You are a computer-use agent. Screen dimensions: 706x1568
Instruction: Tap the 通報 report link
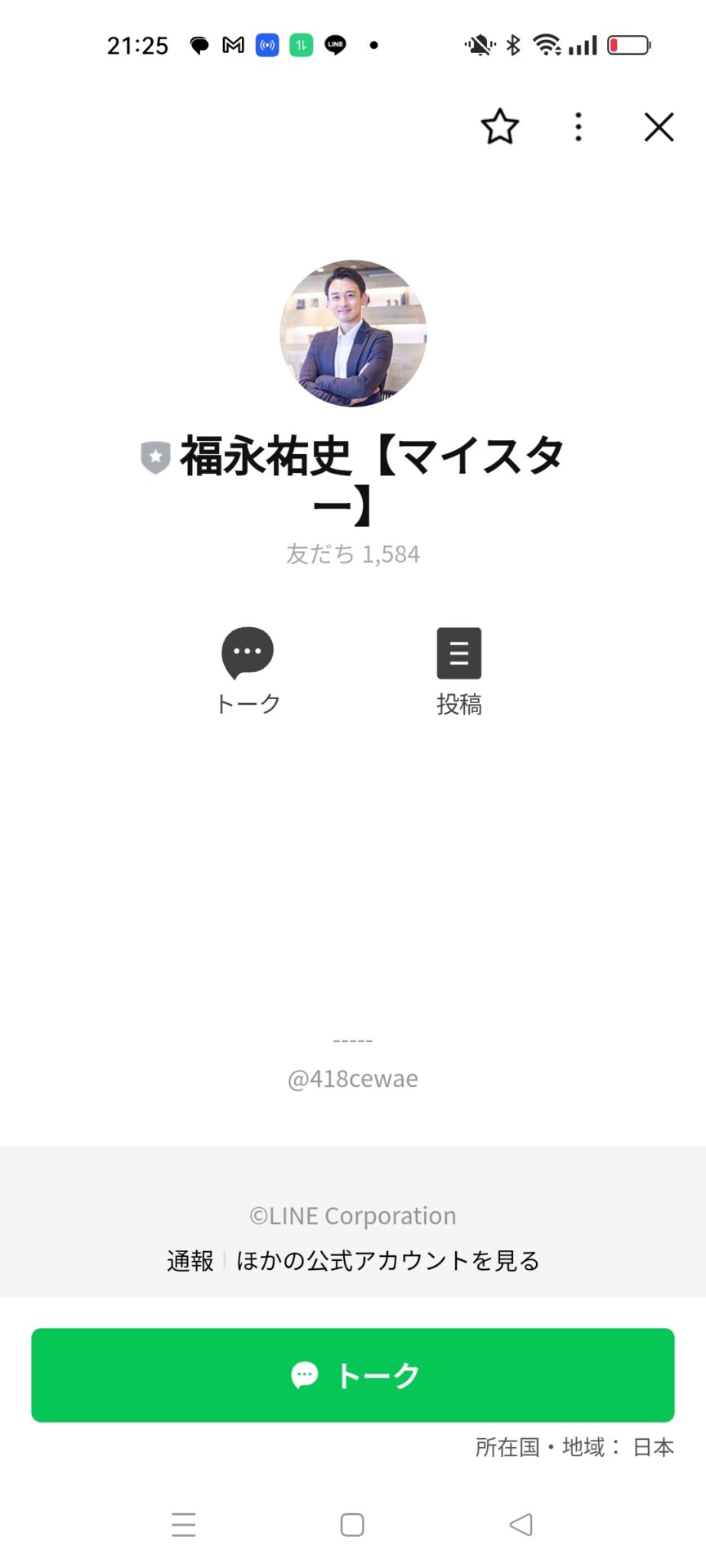click(190, 1260)
